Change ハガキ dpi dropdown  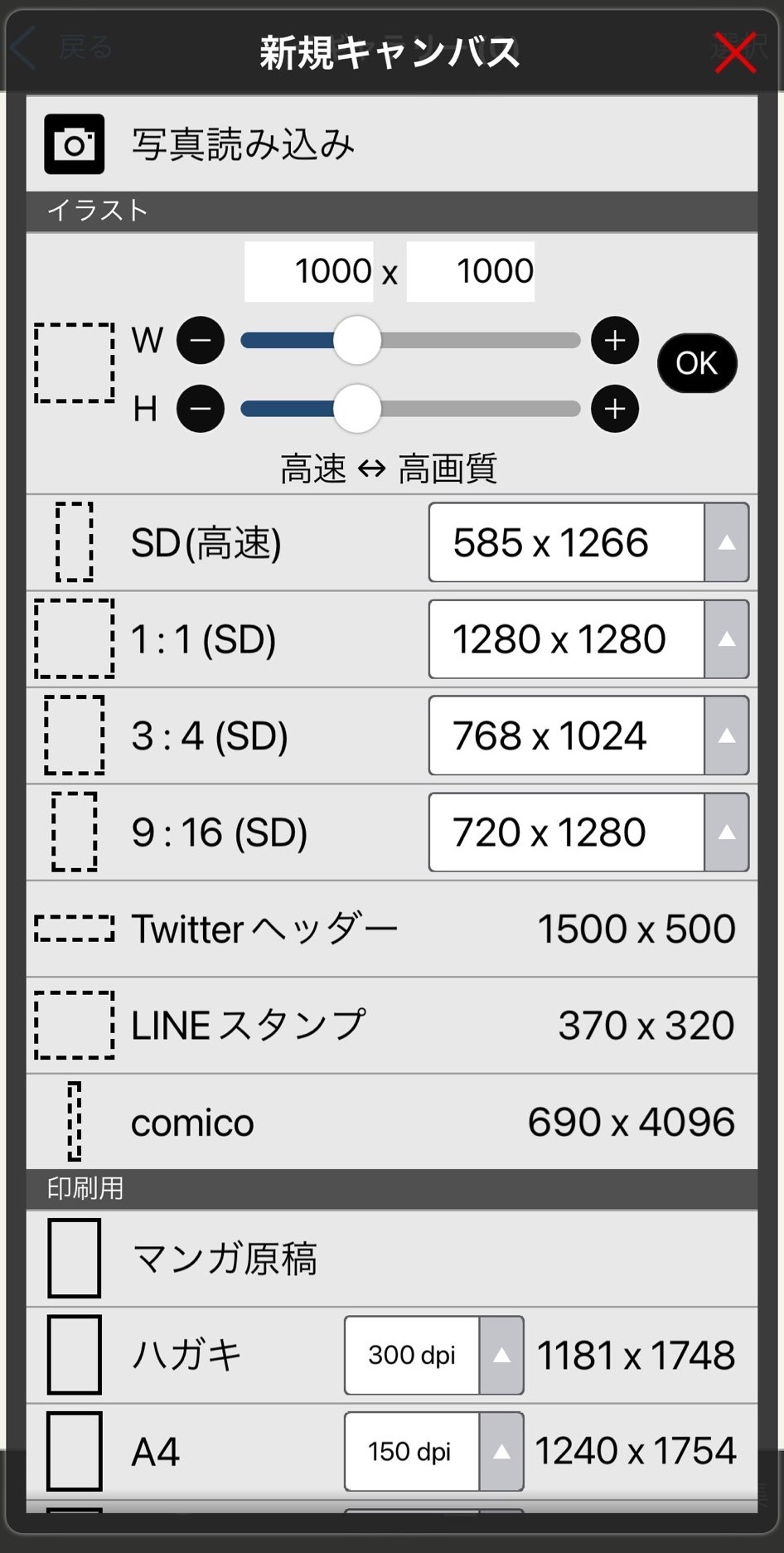434,1355
